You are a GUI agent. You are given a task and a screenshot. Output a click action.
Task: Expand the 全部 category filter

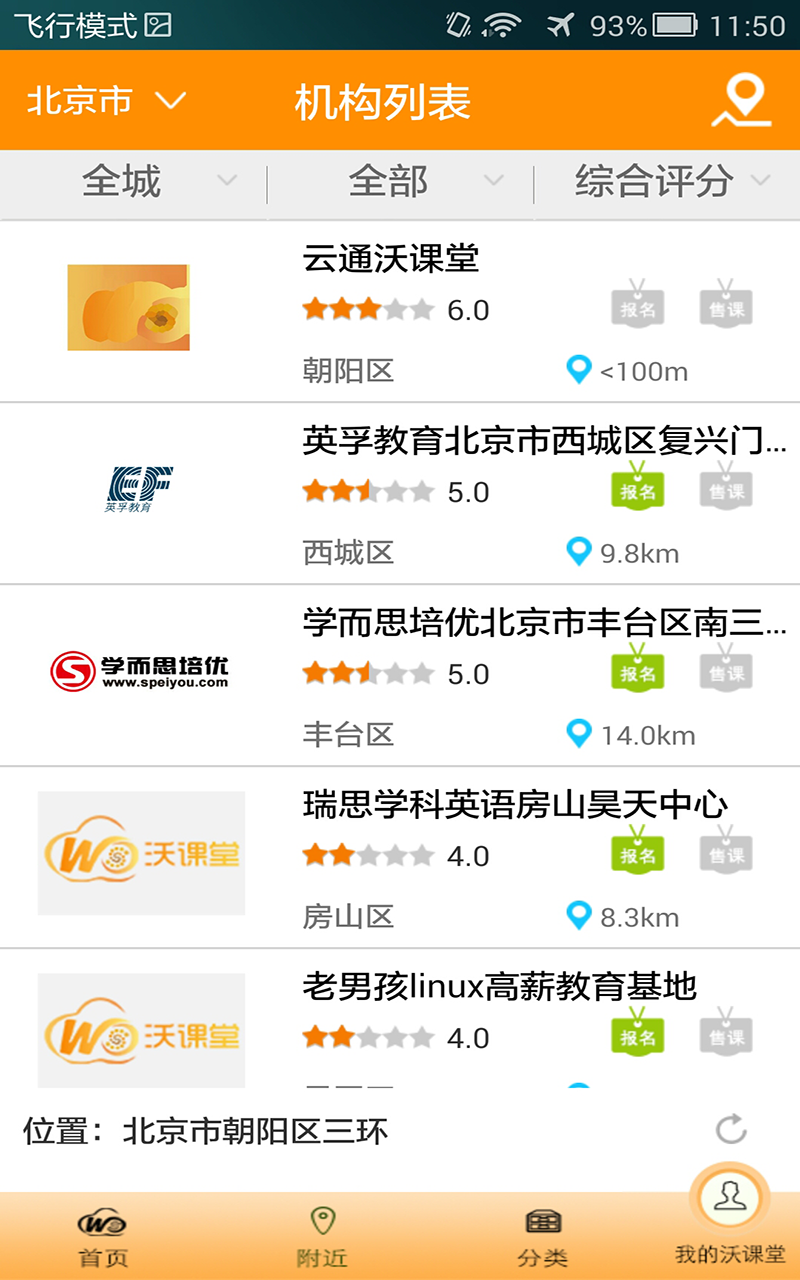(x=401, y=182)
